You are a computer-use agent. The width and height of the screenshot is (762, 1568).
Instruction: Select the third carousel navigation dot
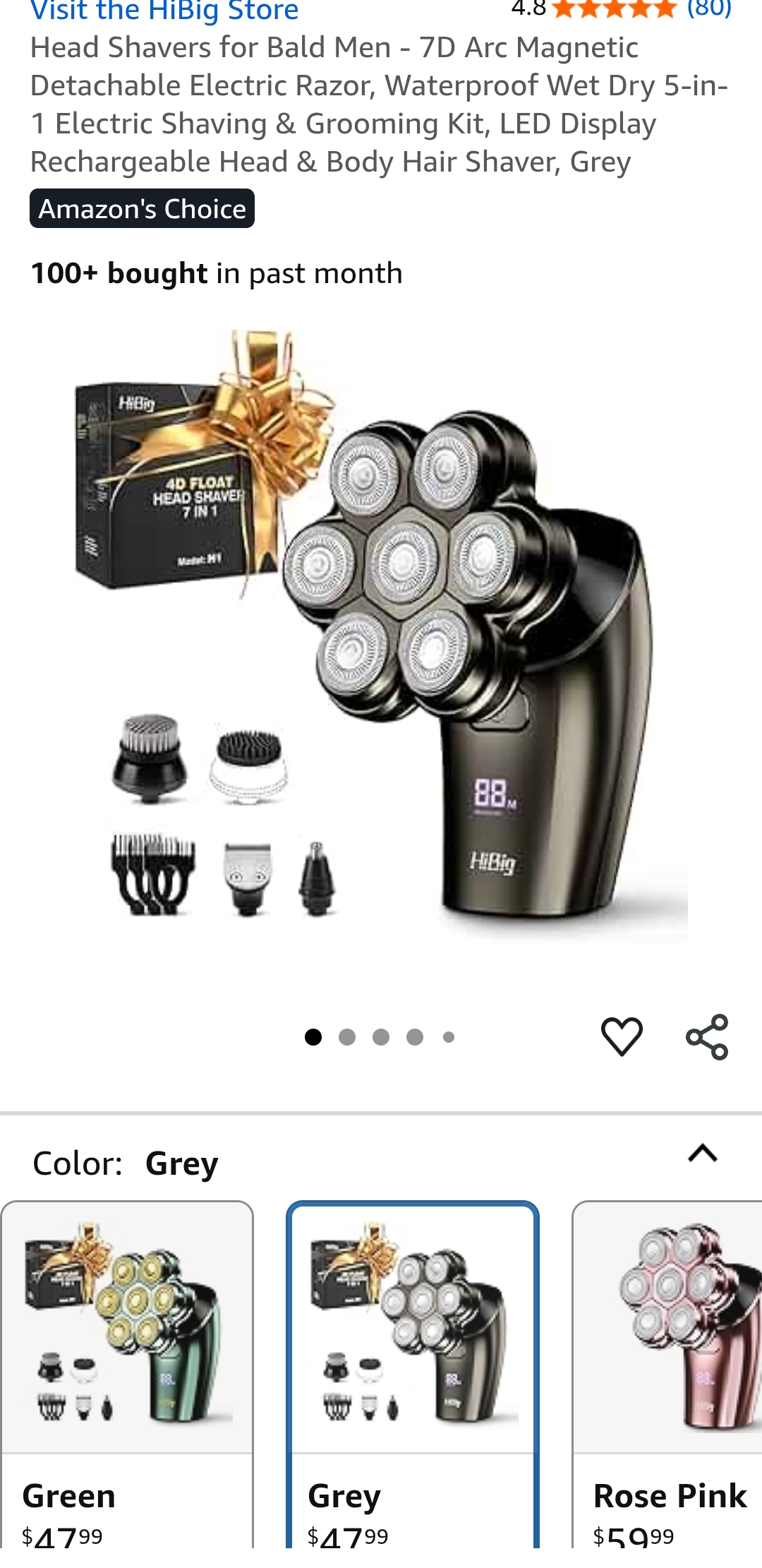click(x=381, y=1036)
